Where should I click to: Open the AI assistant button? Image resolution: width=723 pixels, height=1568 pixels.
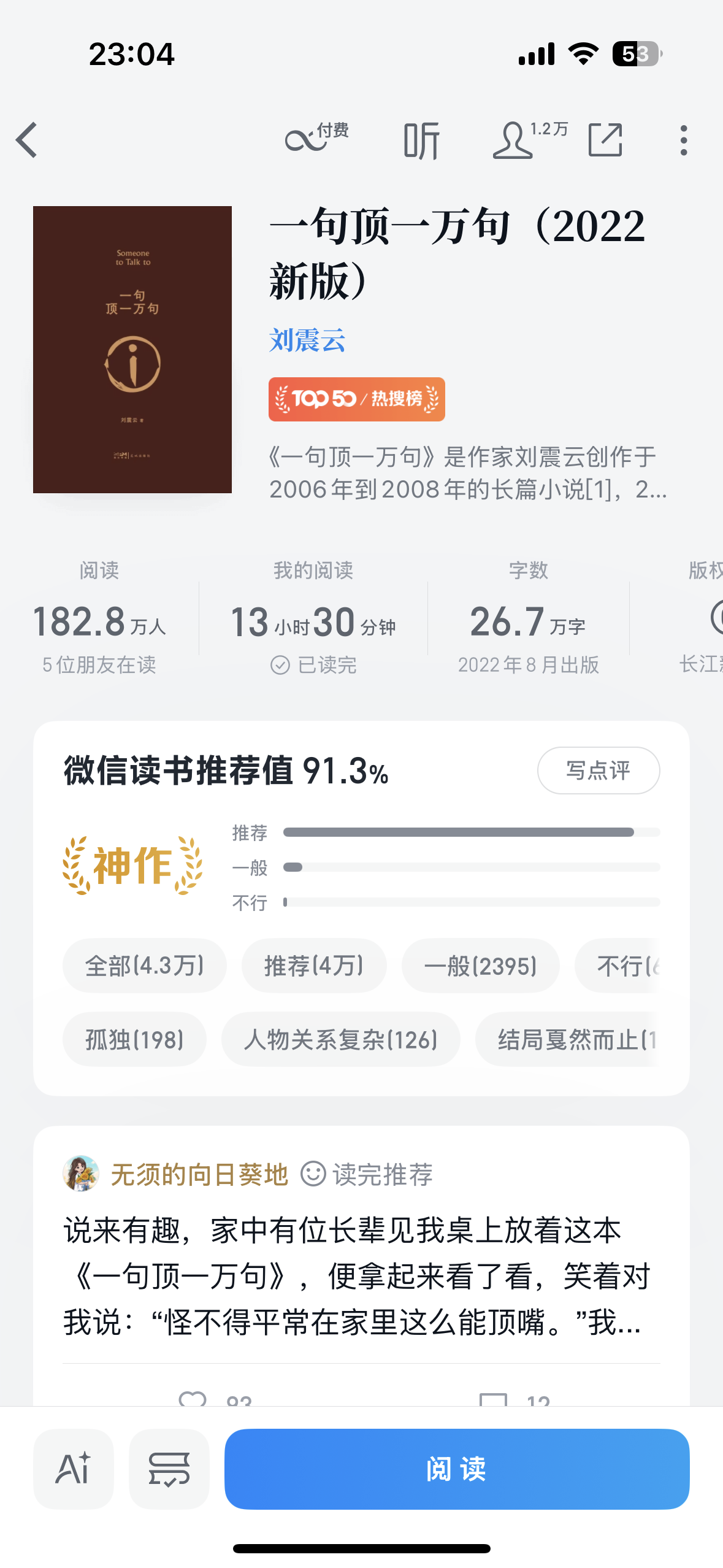(74, 1469)
